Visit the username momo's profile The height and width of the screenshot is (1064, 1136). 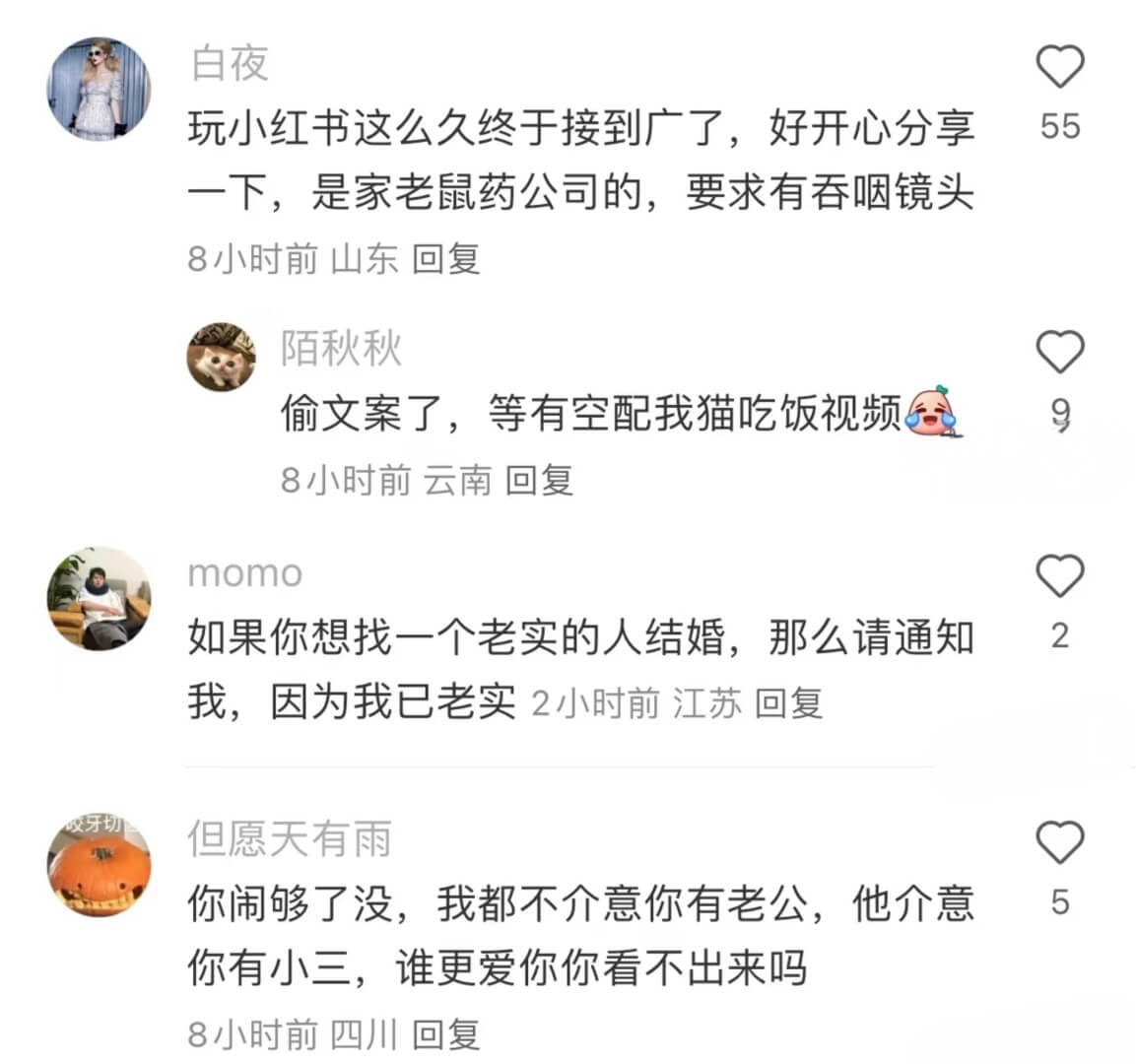(x=244, y=573)
